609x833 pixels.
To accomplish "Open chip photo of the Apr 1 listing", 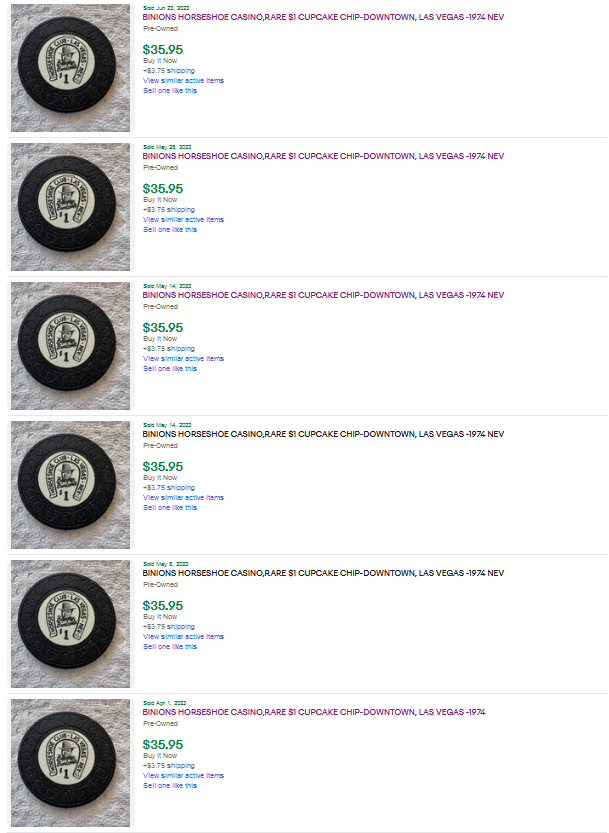I will [70, 763].
